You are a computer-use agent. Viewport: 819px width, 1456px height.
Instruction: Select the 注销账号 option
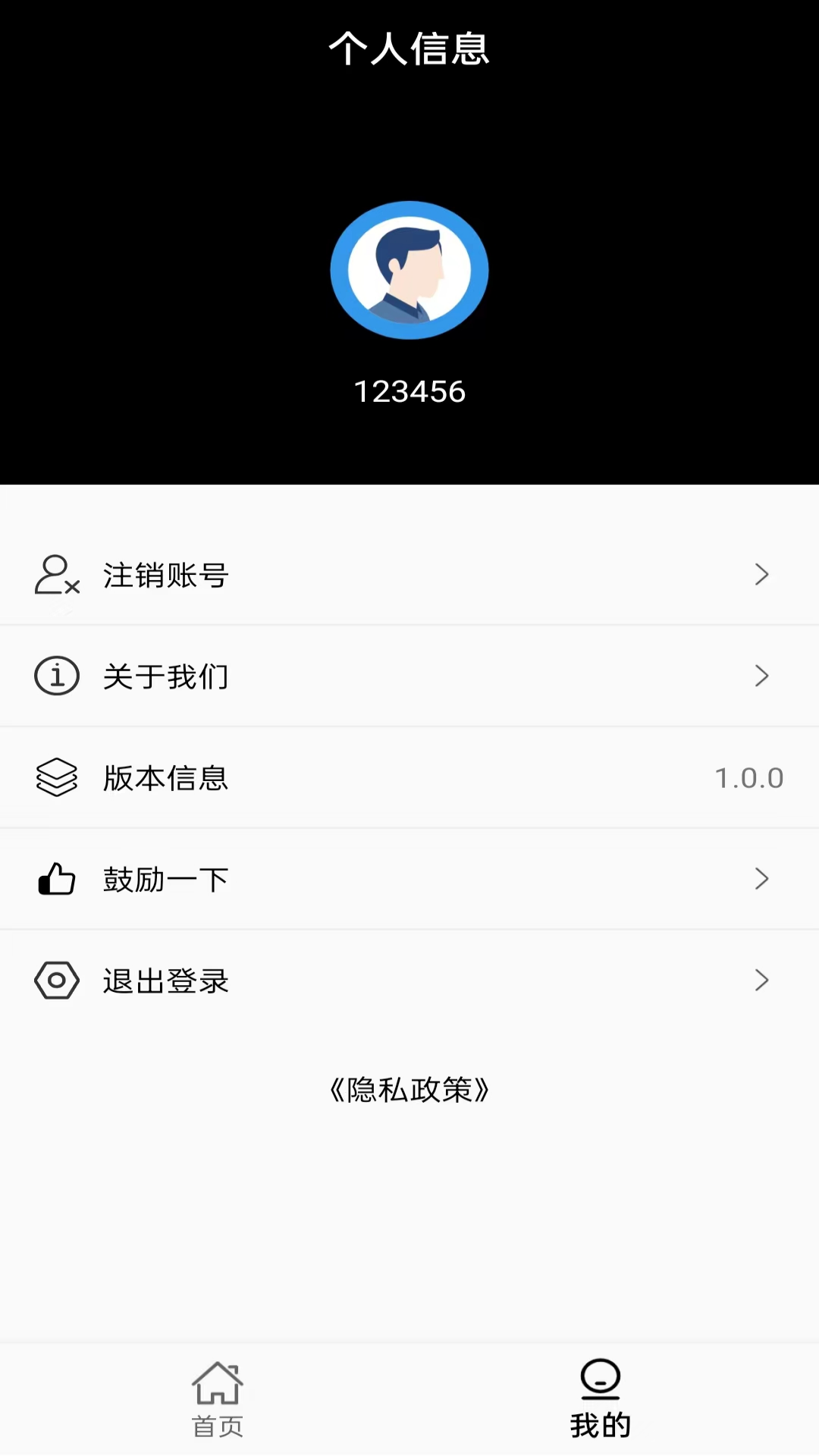[165, 575]
